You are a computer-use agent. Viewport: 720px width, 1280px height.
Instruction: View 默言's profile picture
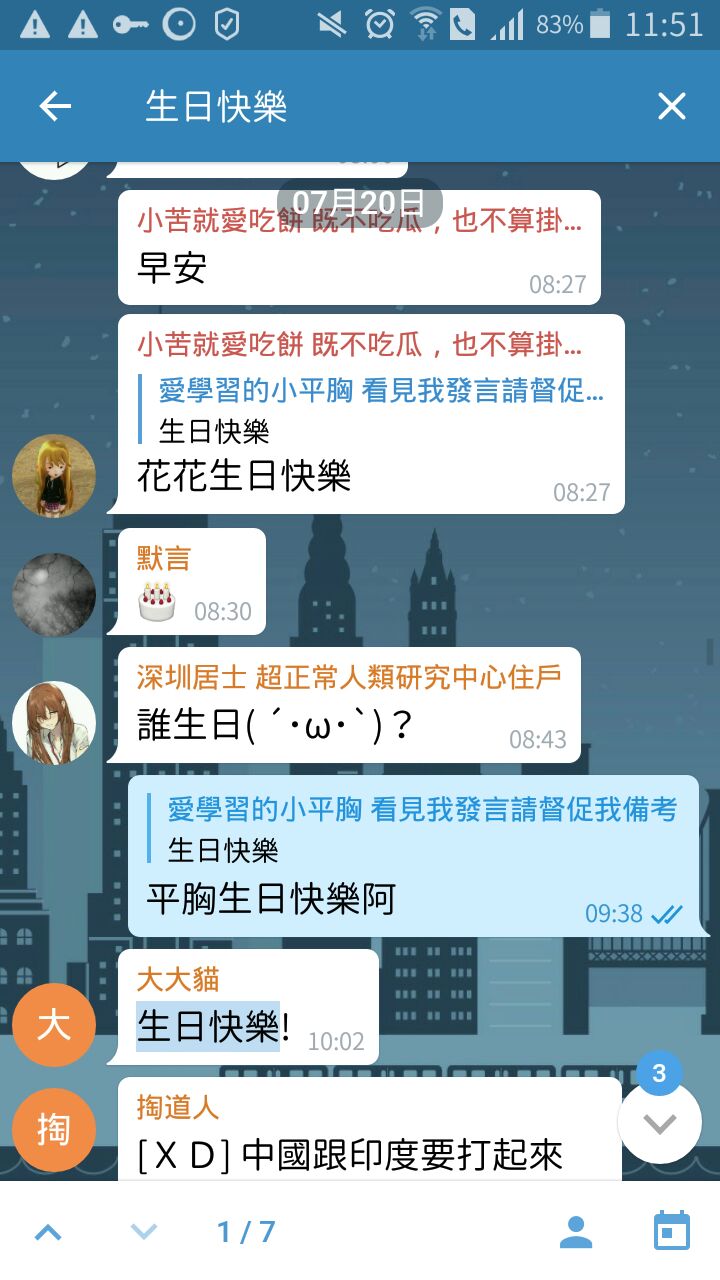54,594
